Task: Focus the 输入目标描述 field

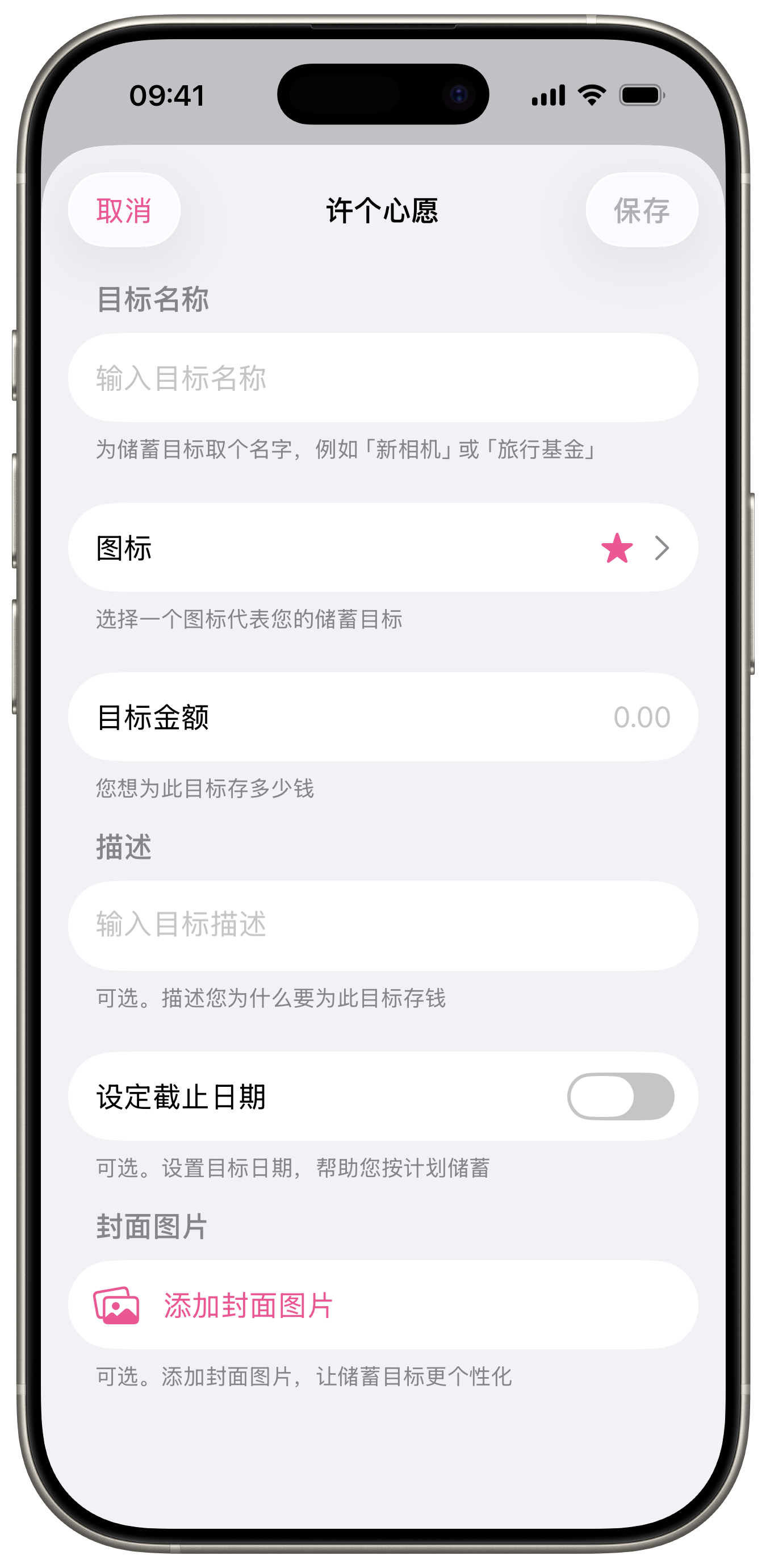Action: [x=383, y=925]
